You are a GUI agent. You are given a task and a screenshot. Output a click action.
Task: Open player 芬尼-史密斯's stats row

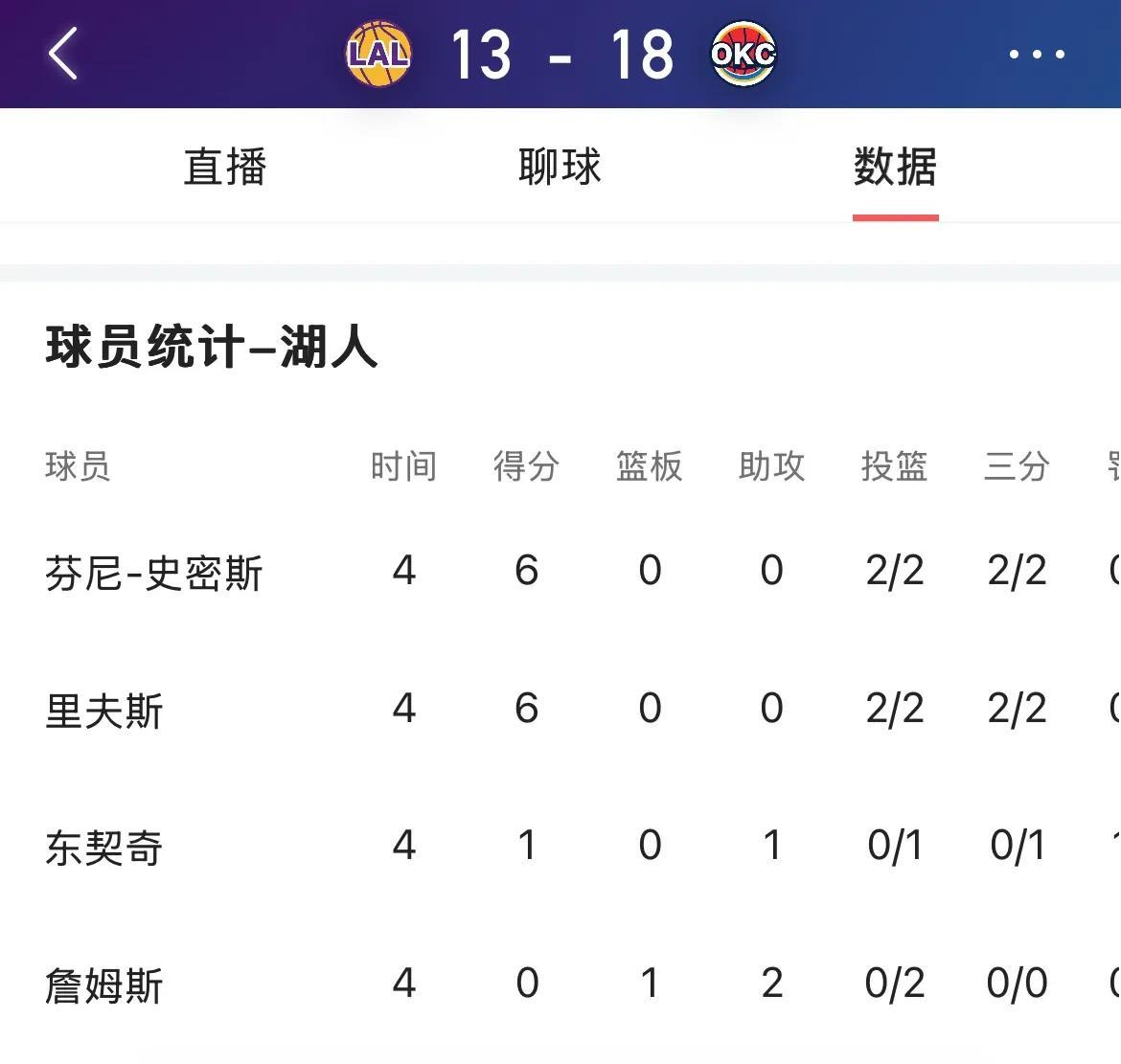(x=154, y=573)
